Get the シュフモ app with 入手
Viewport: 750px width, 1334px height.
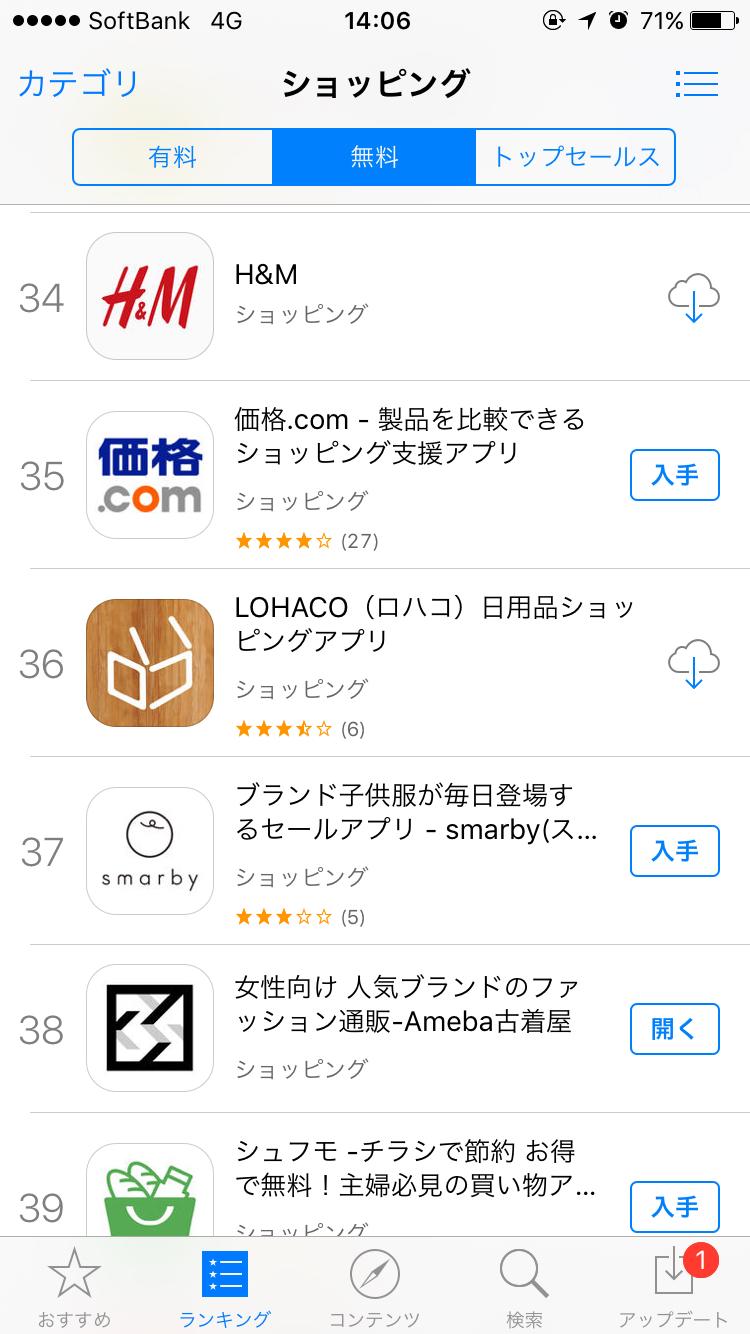pyautogui.click(x=675, y=1207)
